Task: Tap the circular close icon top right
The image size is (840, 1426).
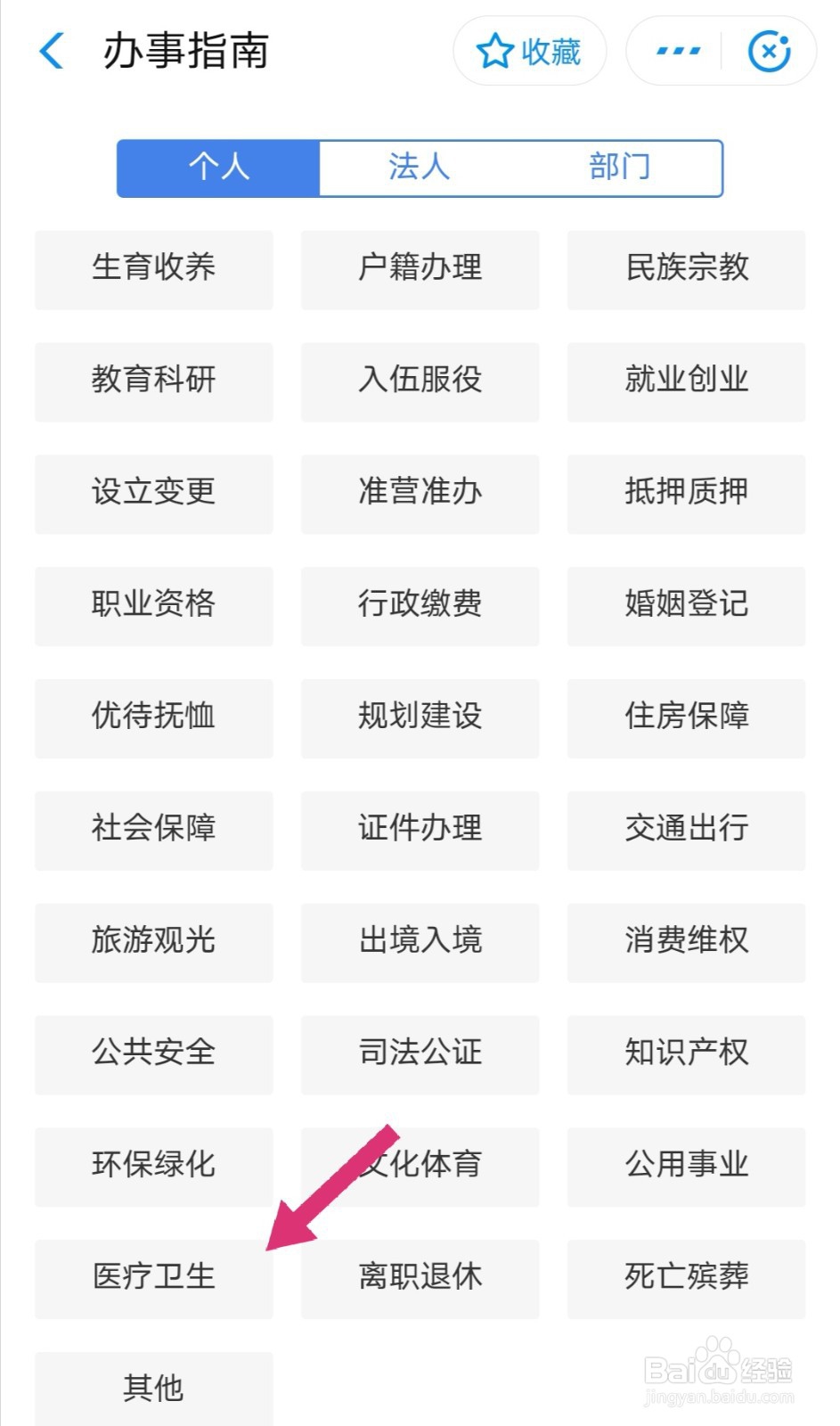Action: pyautogui.click(x=770, y=51)
